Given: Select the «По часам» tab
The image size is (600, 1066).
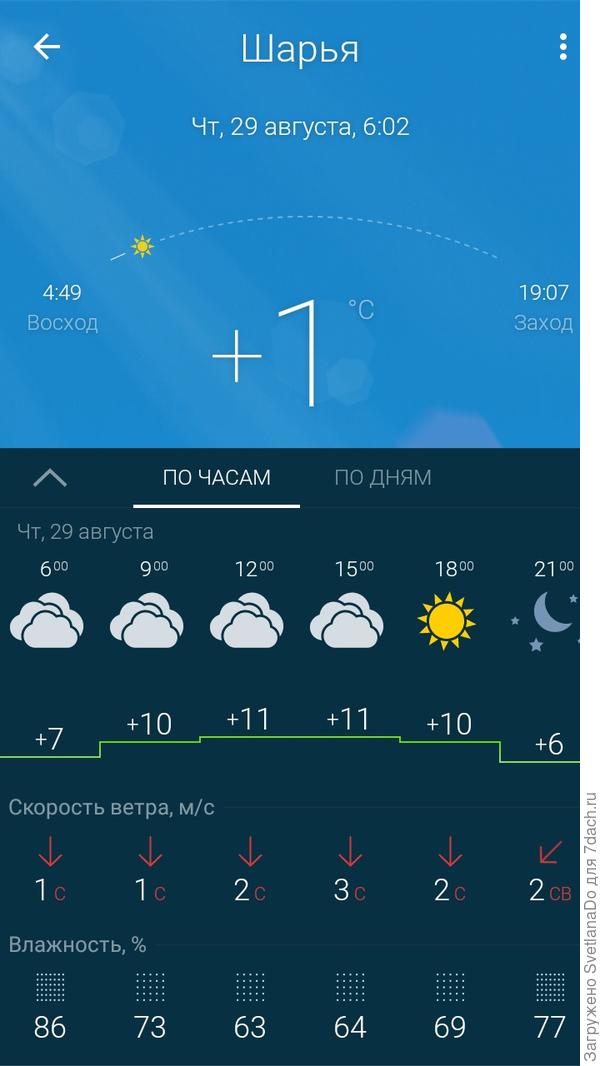Looking at the screenshot, I should click(x=216, y=477).
